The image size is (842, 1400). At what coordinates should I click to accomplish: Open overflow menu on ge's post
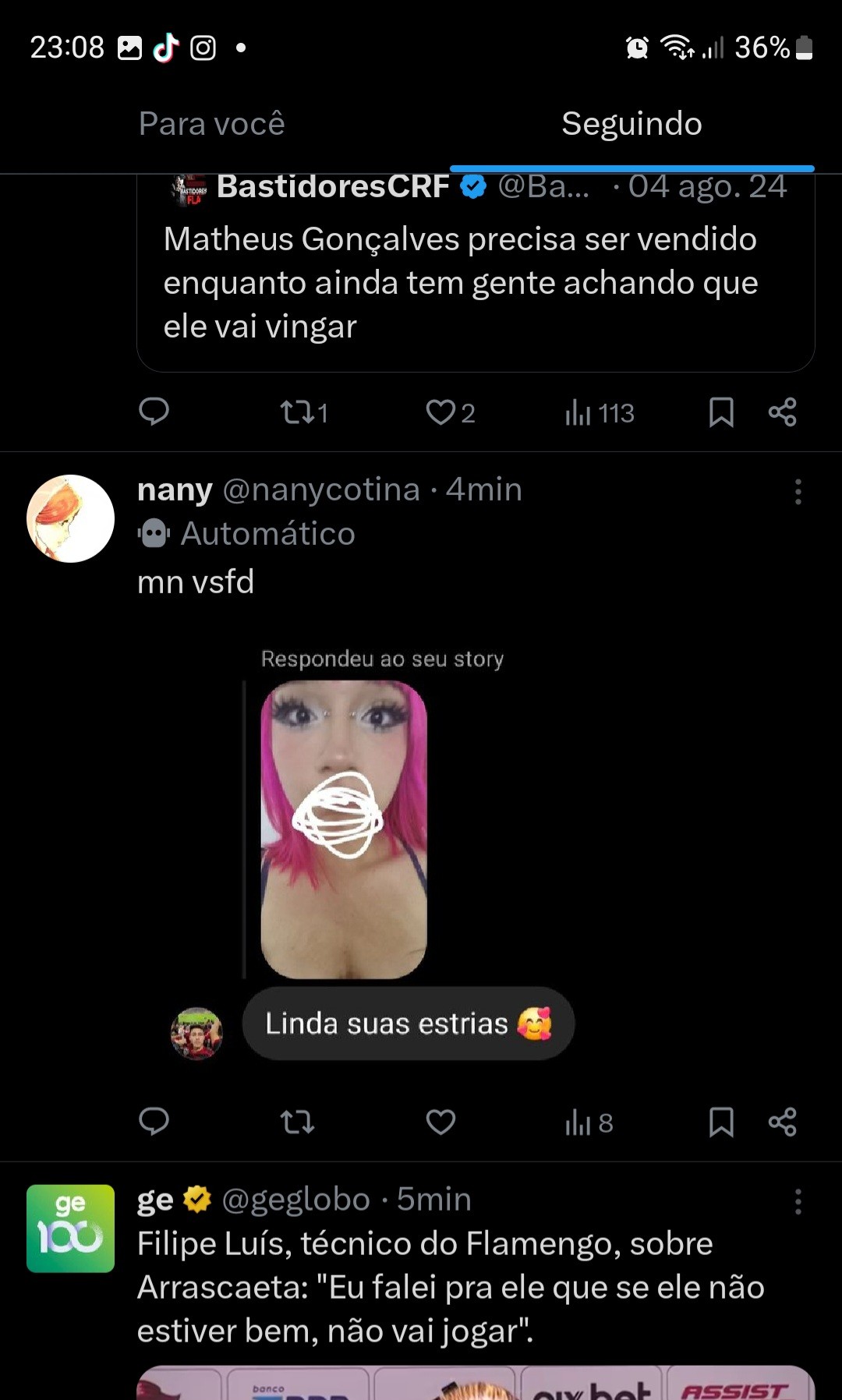798,1202
